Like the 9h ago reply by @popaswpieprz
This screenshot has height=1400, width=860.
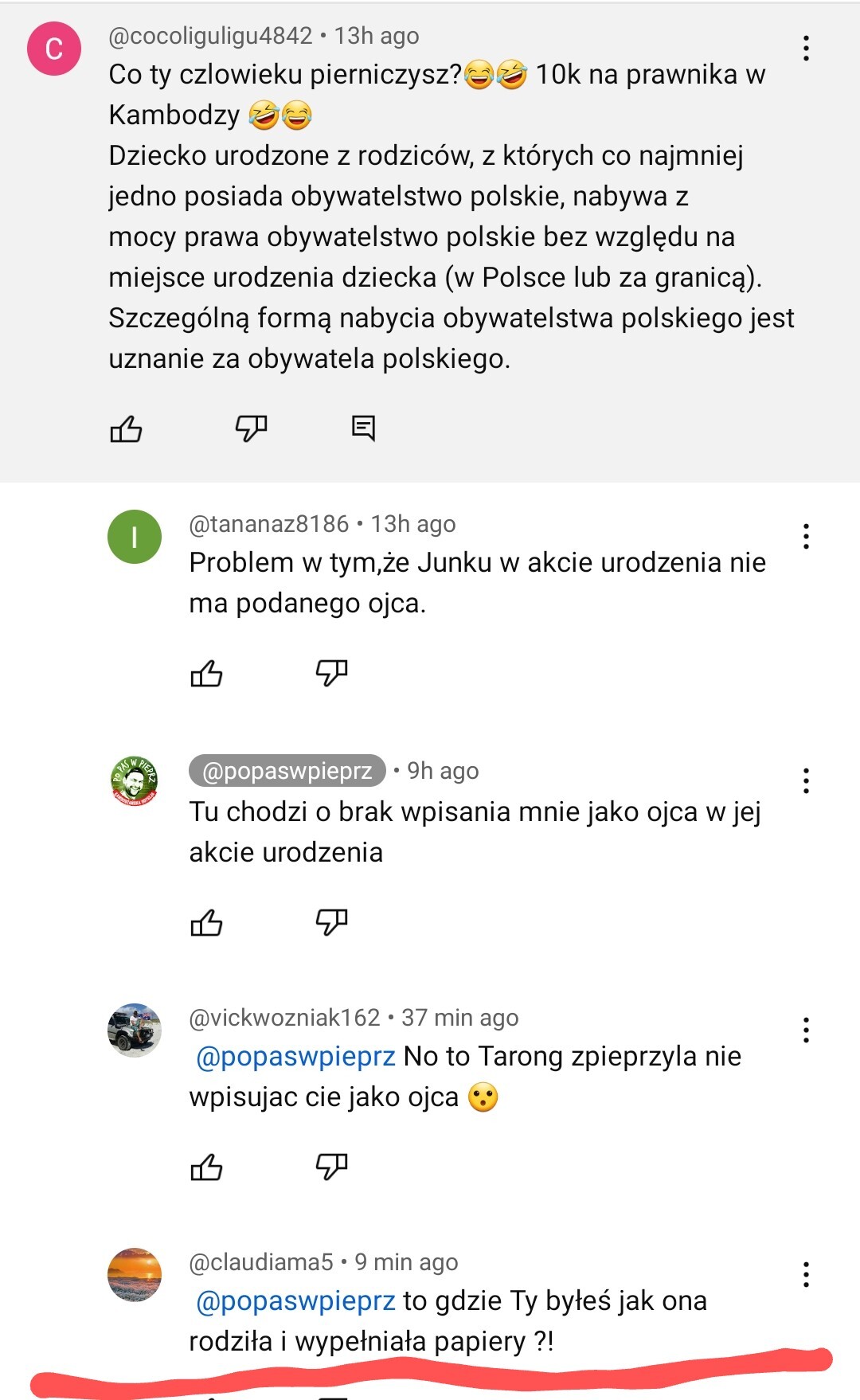point(206,923)
